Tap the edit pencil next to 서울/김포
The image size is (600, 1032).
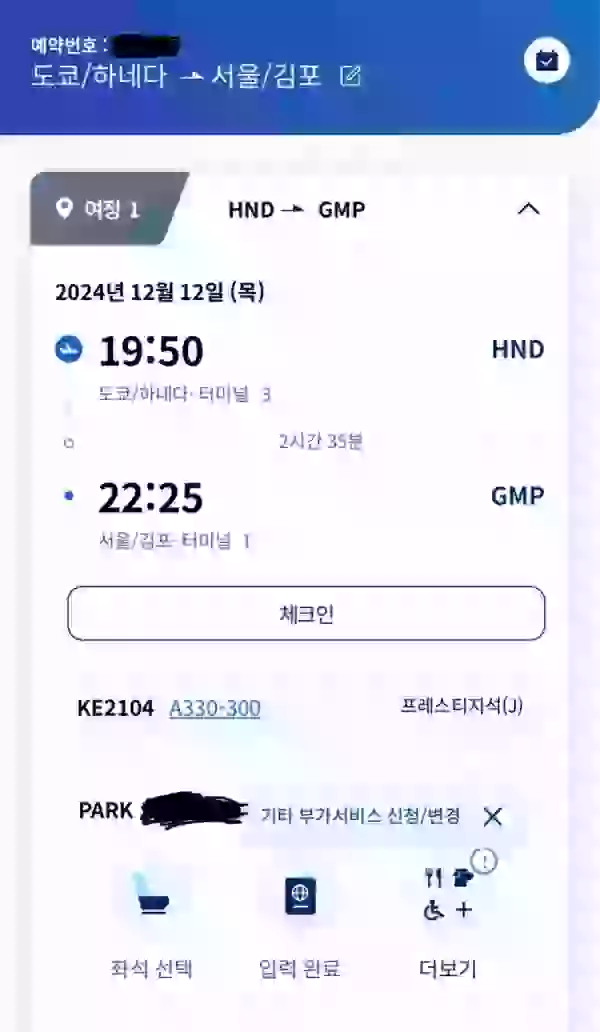pos(351,76)
